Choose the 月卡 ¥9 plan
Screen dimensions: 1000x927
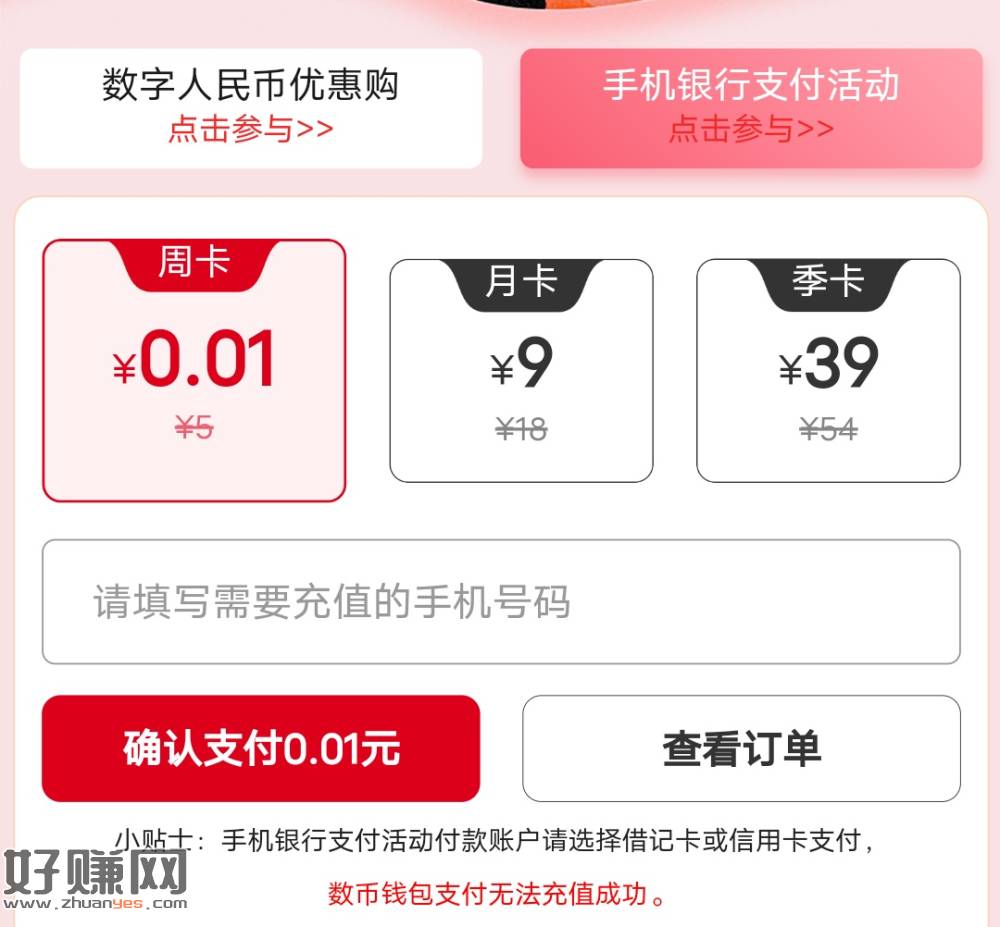(521, 372)
